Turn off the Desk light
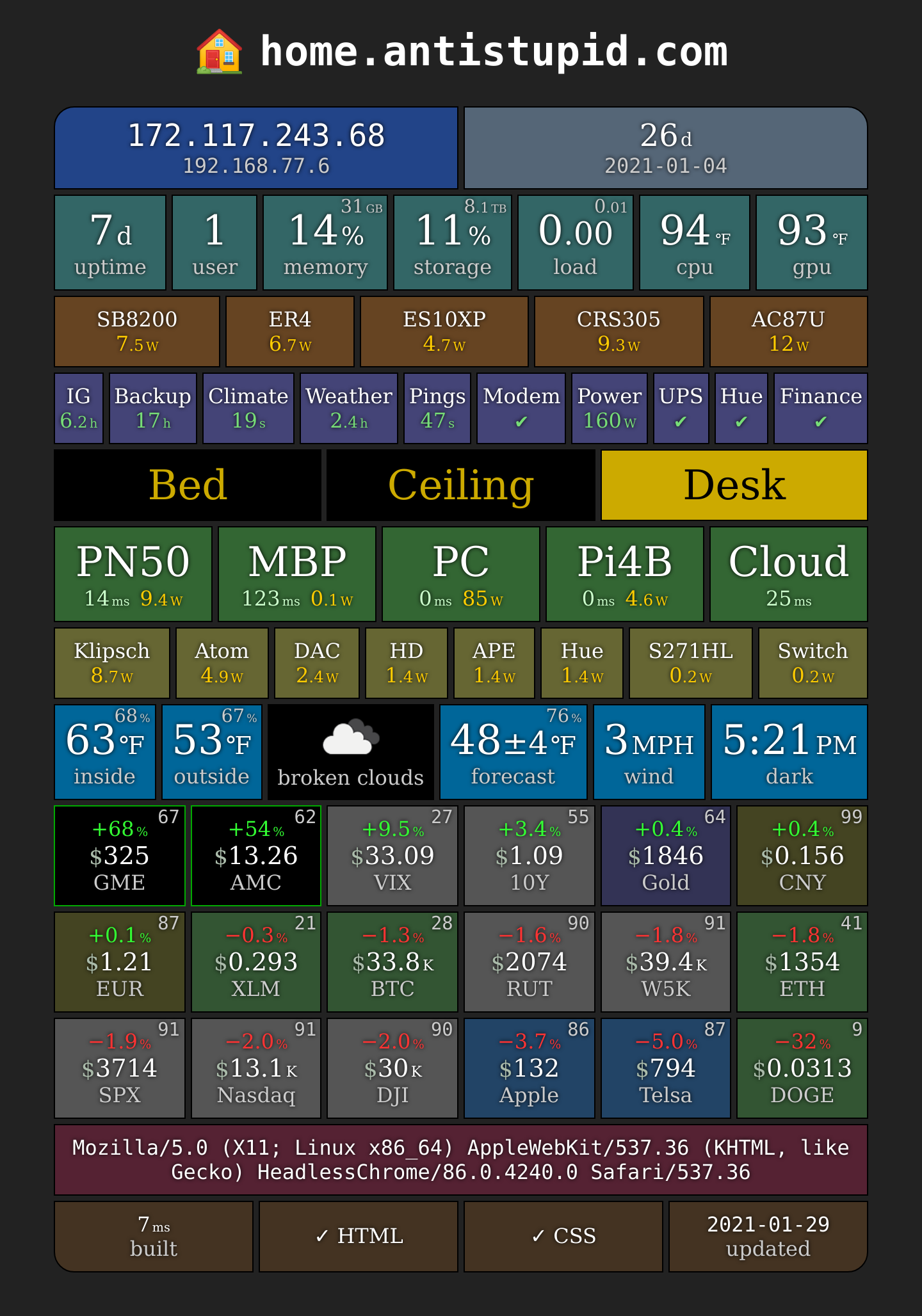The width and height of the screenshot is (922, 1316). click(734, 485)
